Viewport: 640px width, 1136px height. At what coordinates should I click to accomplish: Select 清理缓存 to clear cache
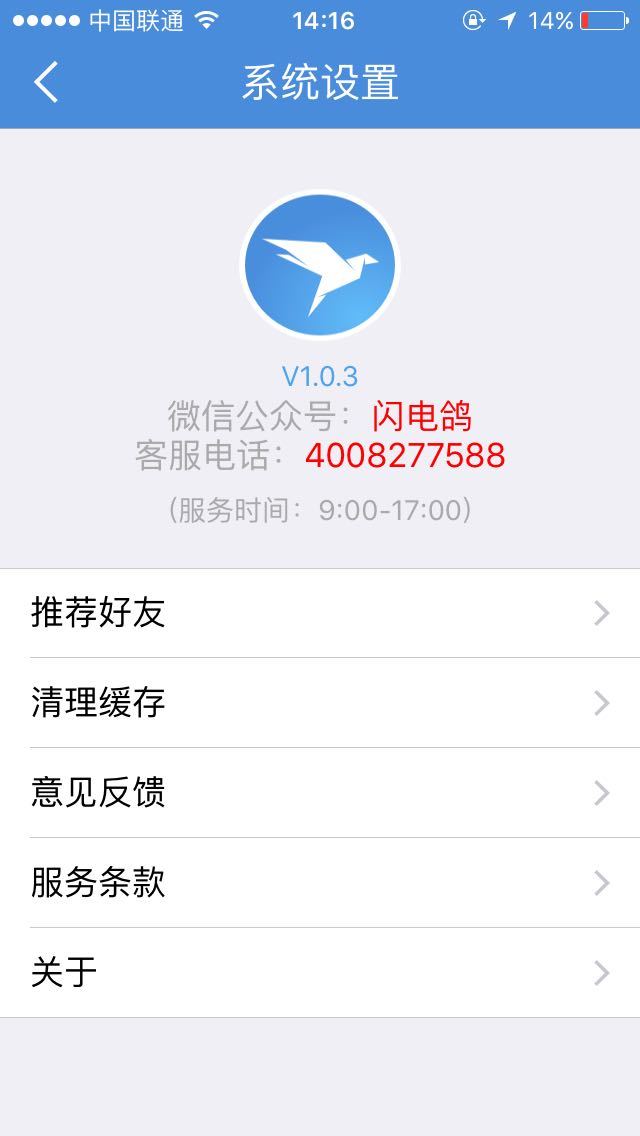coord(320,703)
